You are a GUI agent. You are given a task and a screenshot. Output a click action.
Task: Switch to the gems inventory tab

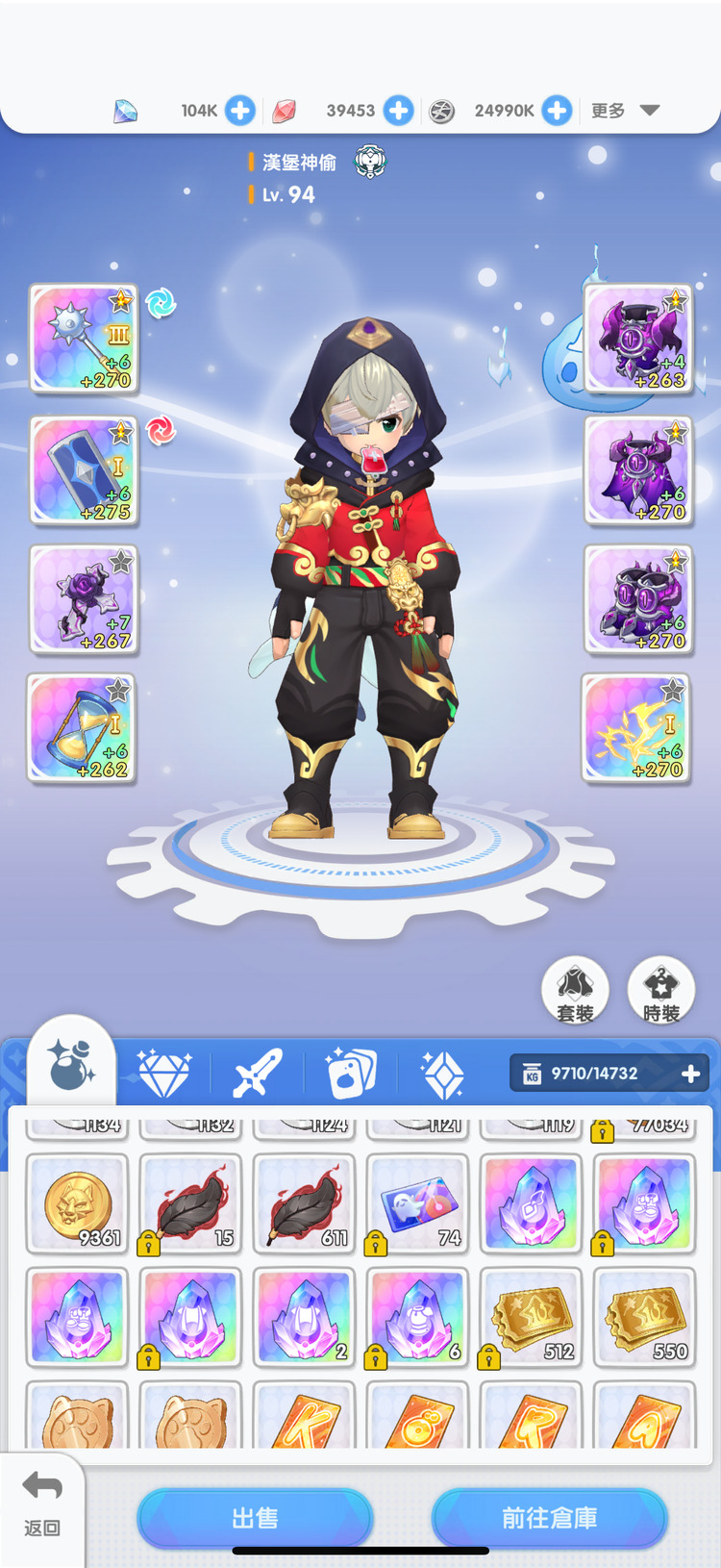pos(163,1073)
